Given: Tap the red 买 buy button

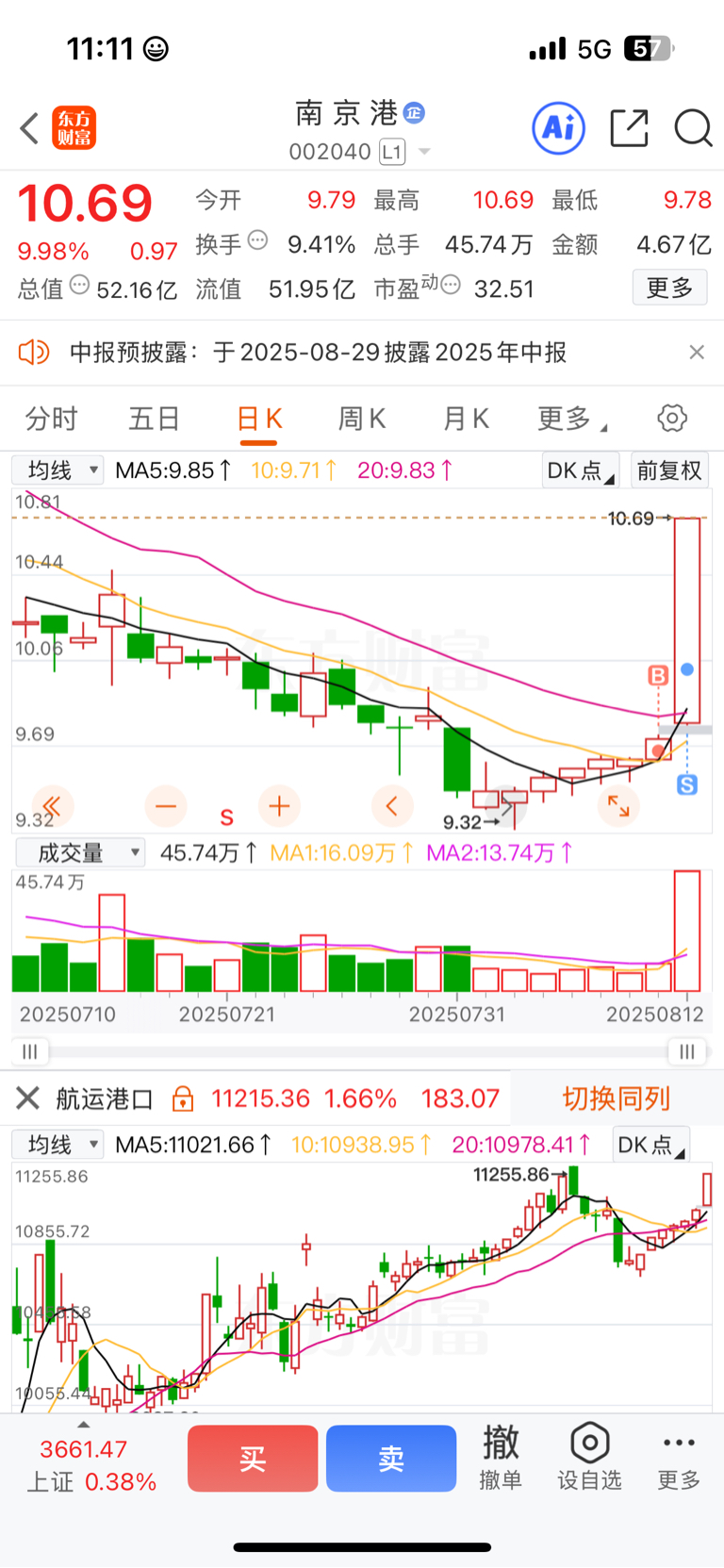Looking at the screenshot, I should [253, 1459].
